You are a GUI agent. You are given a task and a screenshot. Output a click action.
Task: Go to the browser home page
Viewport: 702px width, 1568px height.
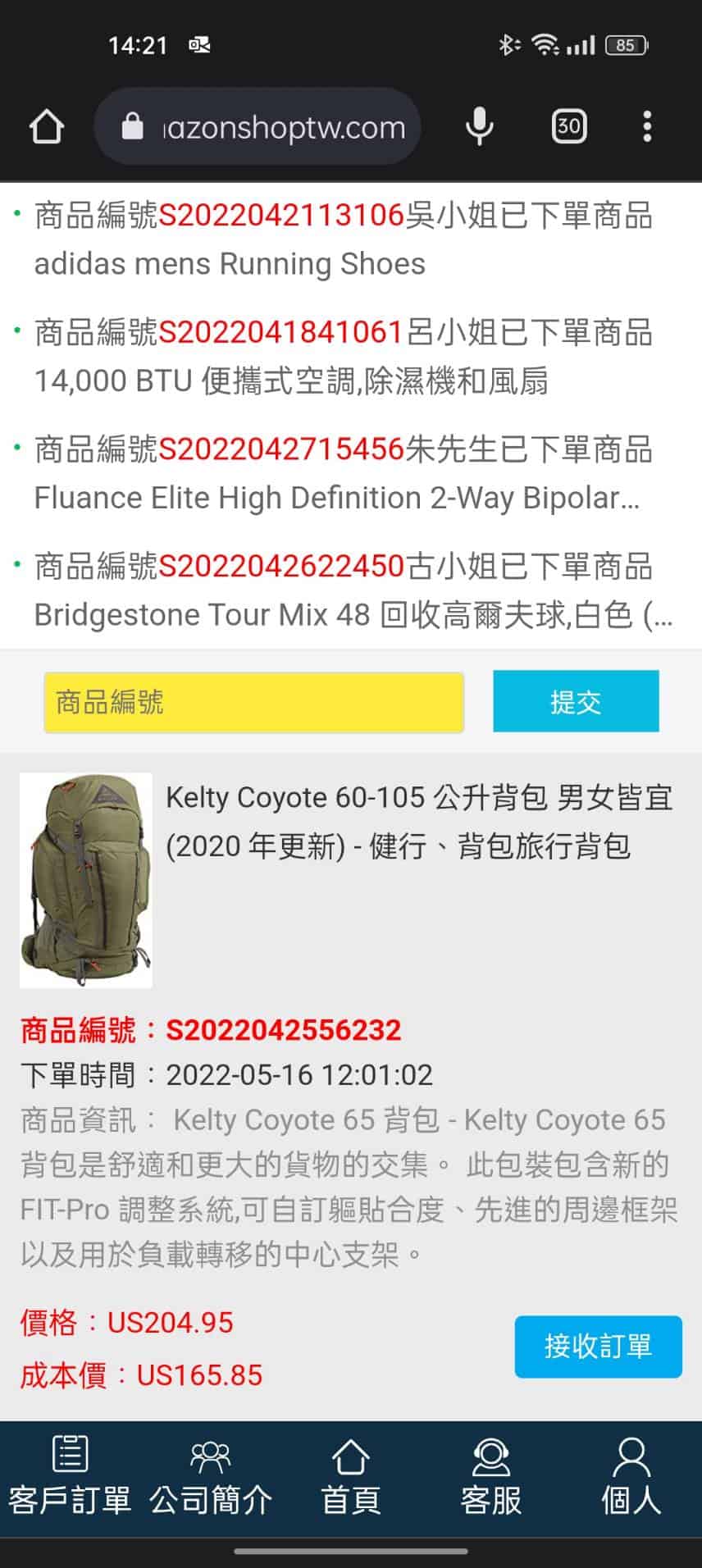click(x=47, y=127)
